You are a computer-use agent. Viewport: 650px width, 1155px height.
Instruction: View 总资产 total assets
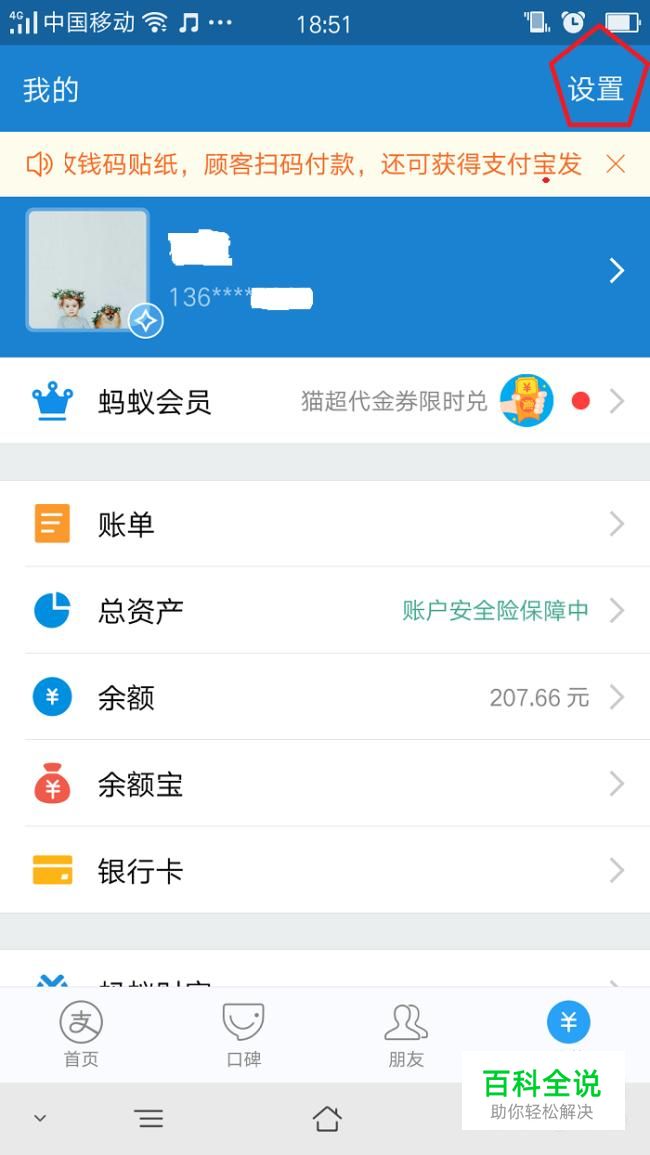pyautogui.click(x=325, y=610)
